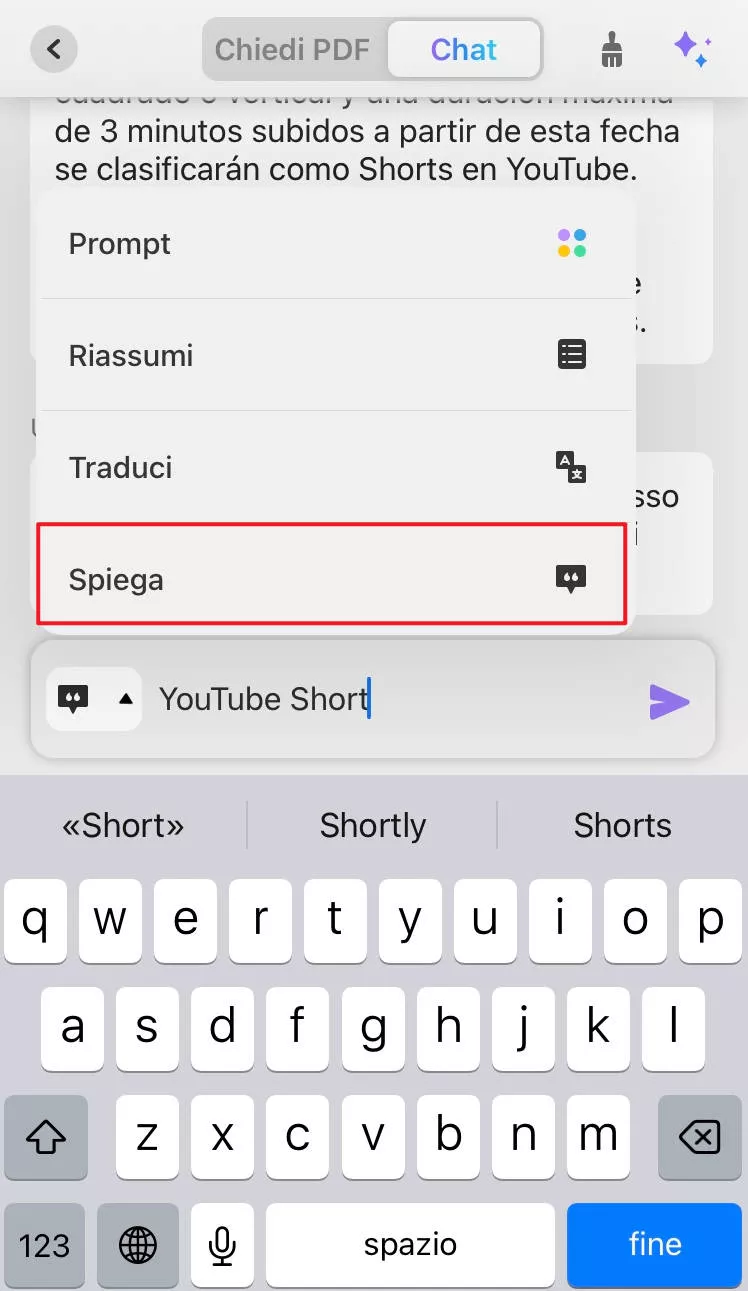This screenshot has height=1291, width=748.
Task: Switch to the Chiedi PDF tab
Action: [x=292, y=49]
